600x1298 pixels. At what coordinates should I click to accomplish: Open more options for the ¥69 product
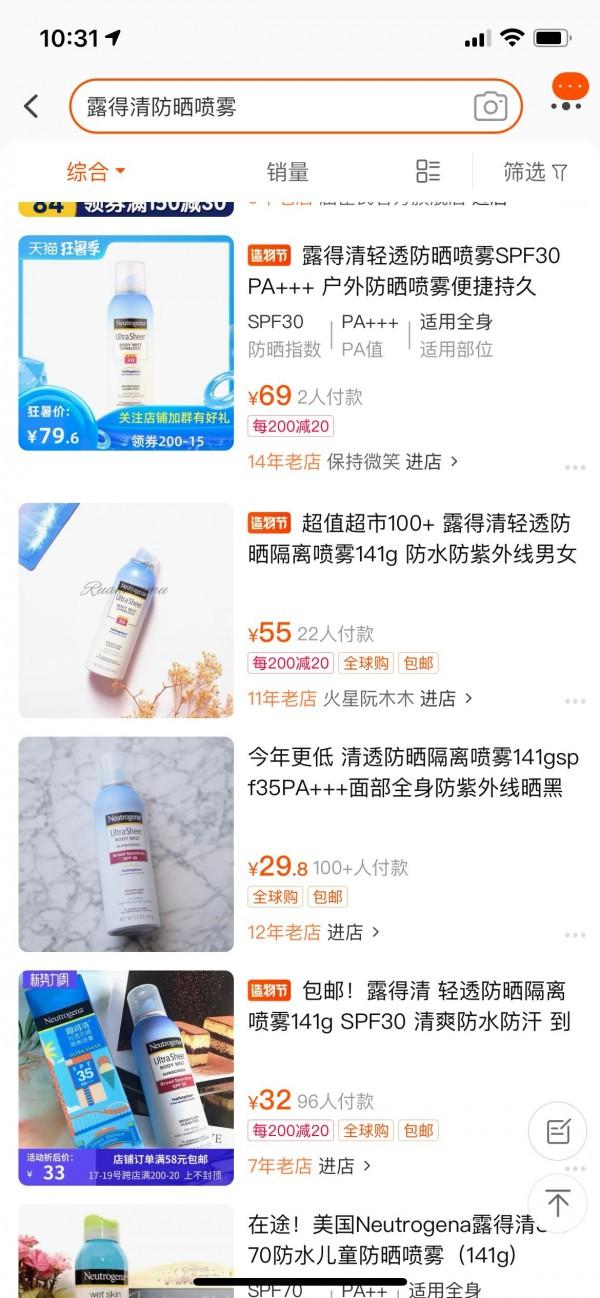[x=575, y=467]
